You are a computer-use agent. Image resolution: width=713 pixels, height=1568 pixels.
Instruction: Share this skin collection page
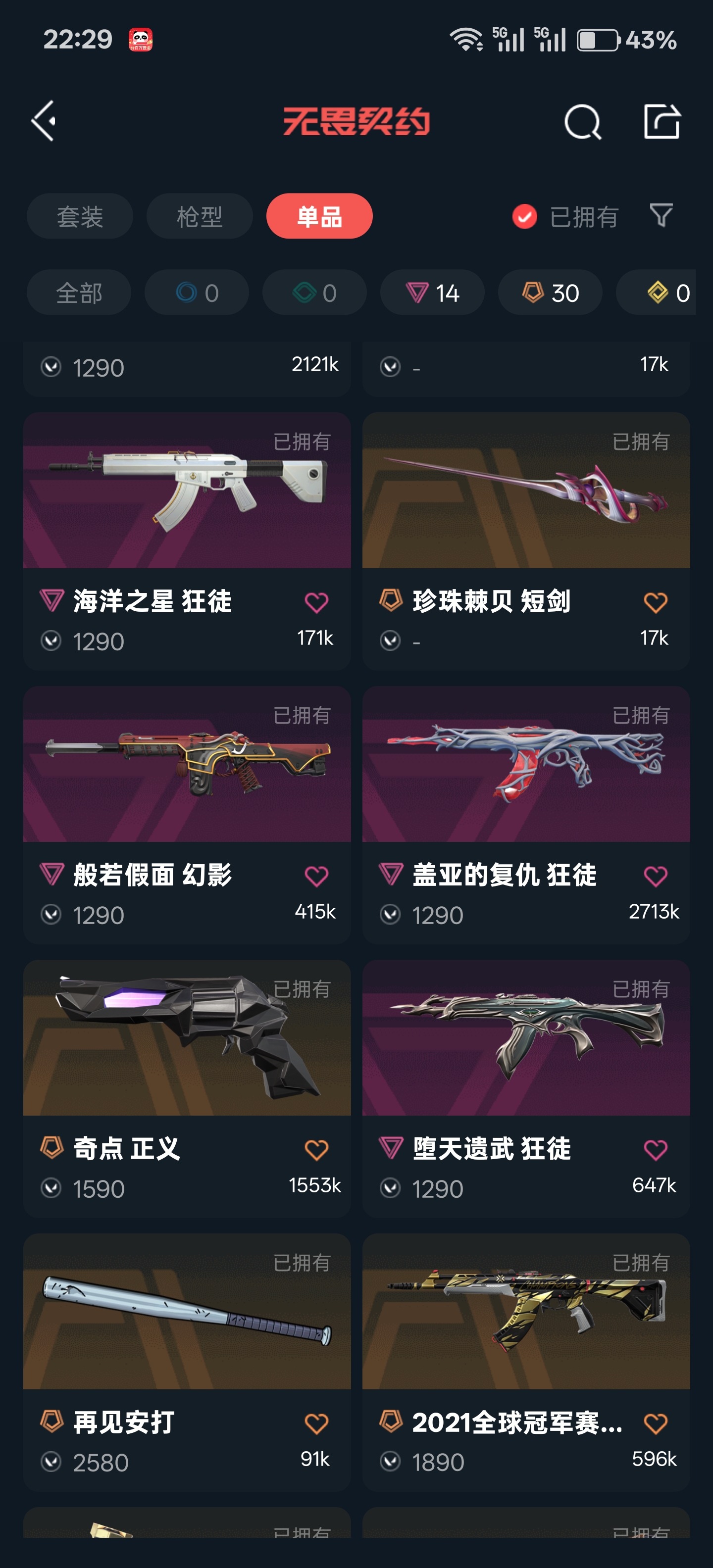tap(661, 122)
